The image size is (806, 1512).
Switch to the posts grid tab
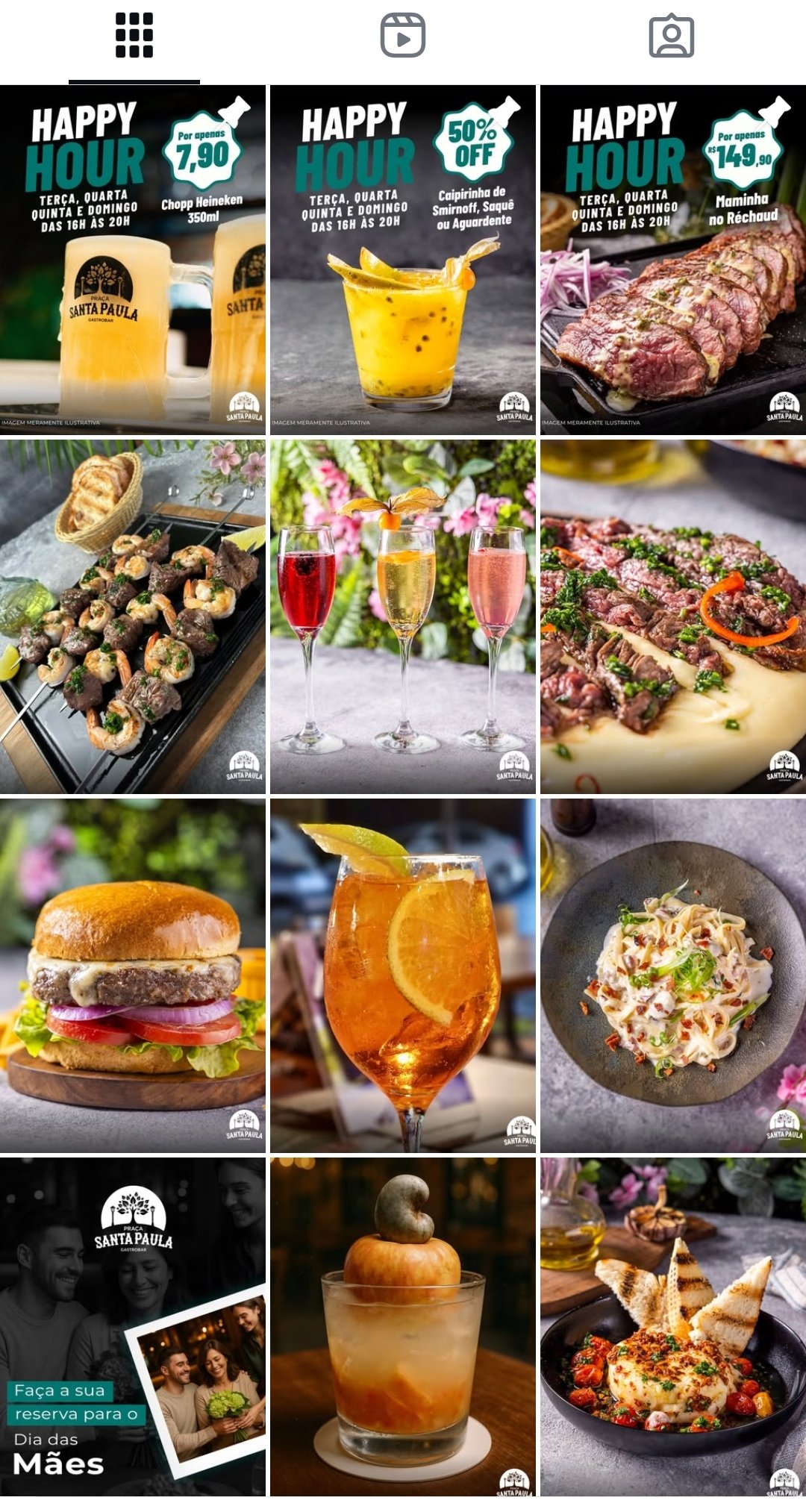tap(134, 35)
